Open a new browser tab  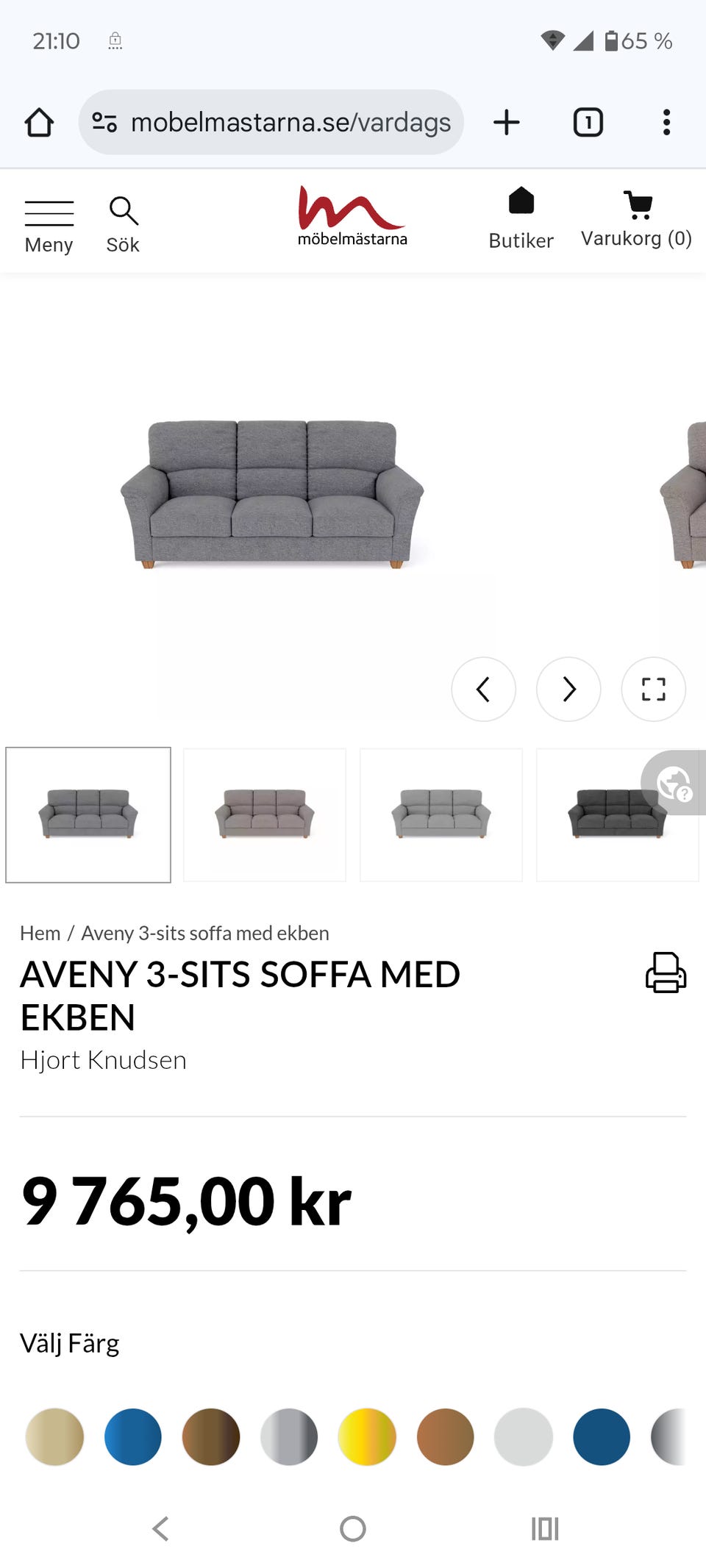(x=506, y=122)
